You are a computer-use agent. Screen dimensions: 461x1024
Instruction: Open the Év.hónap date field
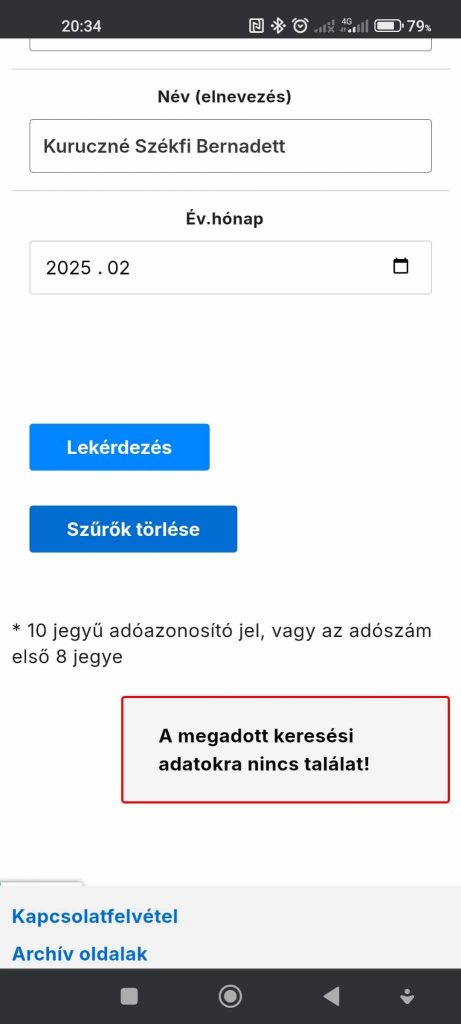pos(230,267)
